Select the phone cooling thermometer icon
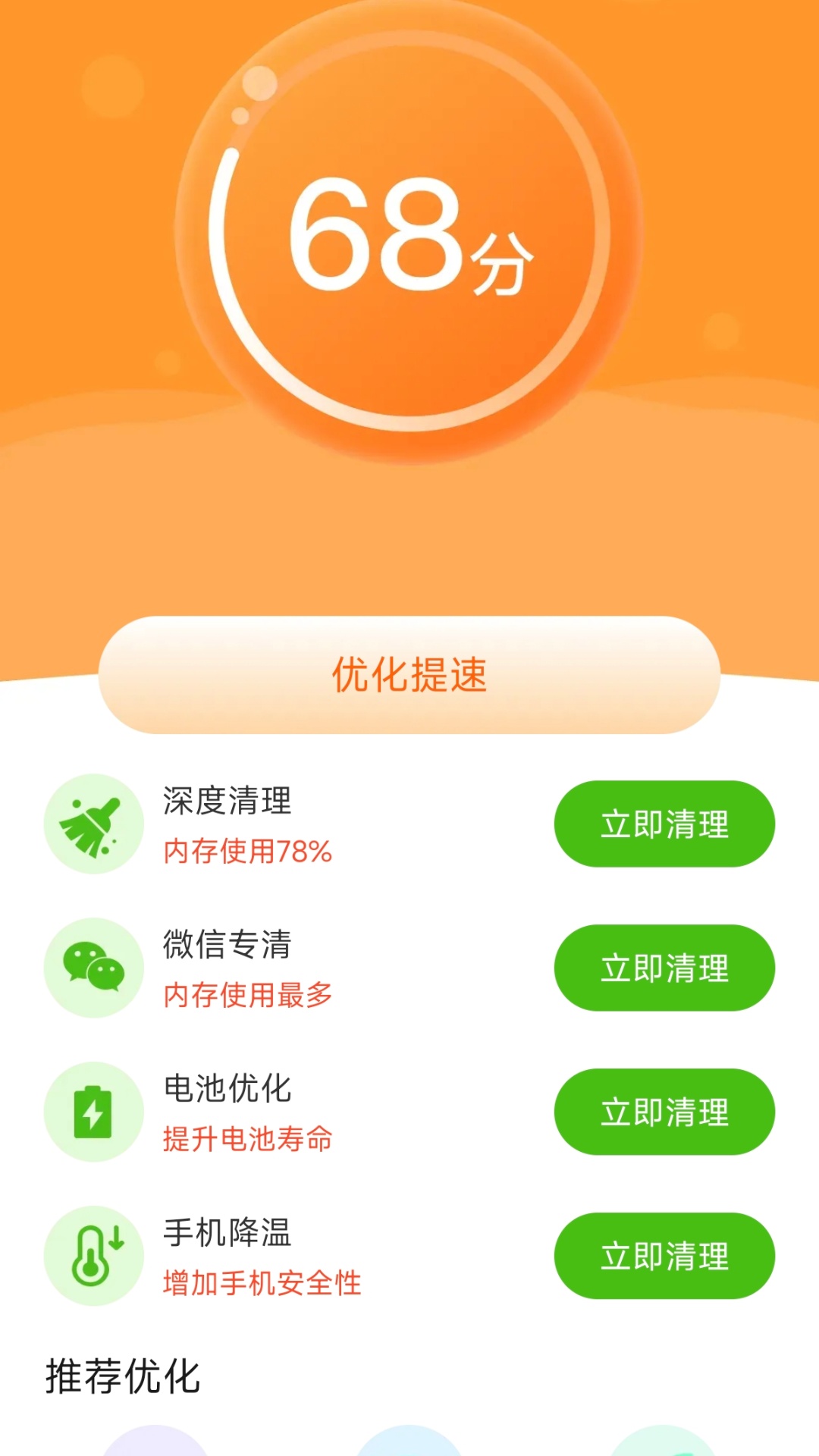 coord(93,1255)
